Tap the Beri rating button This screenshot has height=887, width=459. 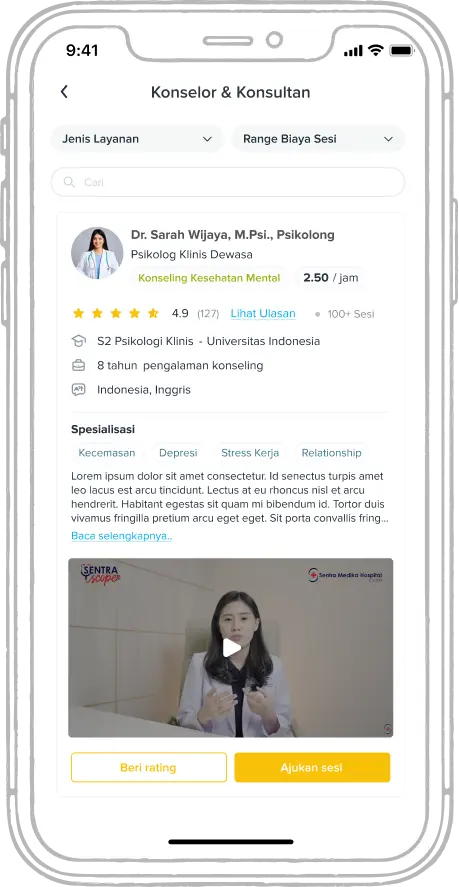tap(149, 768)
